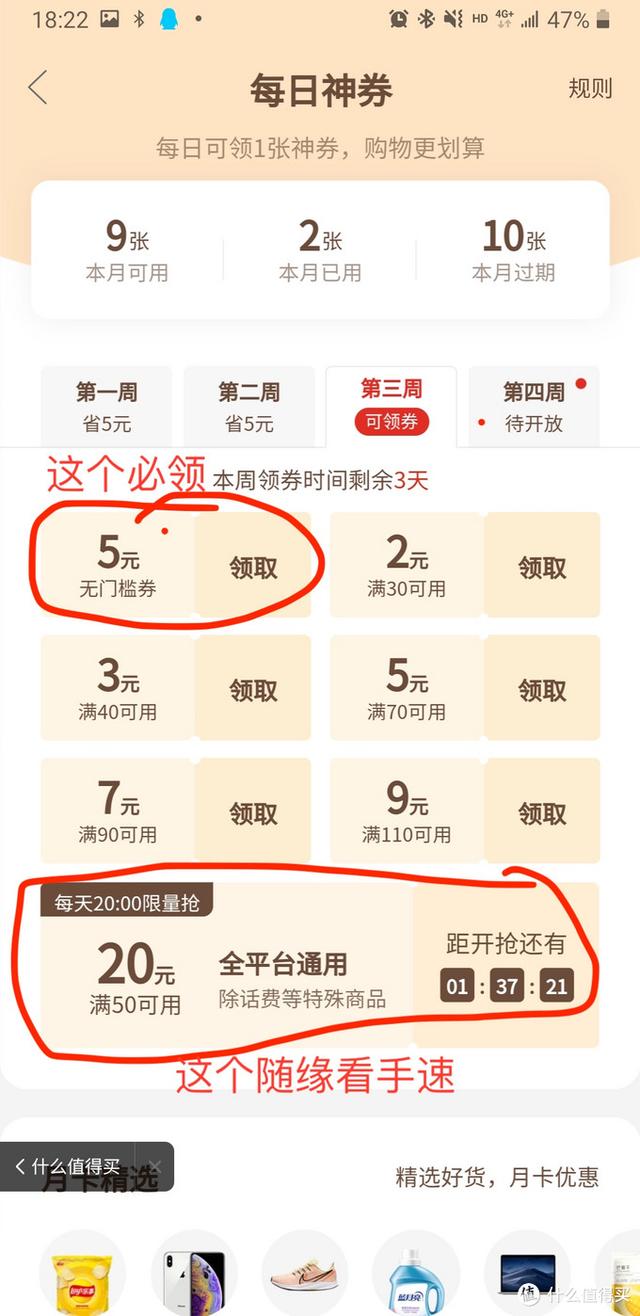The height and width of the screenshot is (1316, 640).
Task: Switch to the 第一周 tab
Action: point(106,406)
